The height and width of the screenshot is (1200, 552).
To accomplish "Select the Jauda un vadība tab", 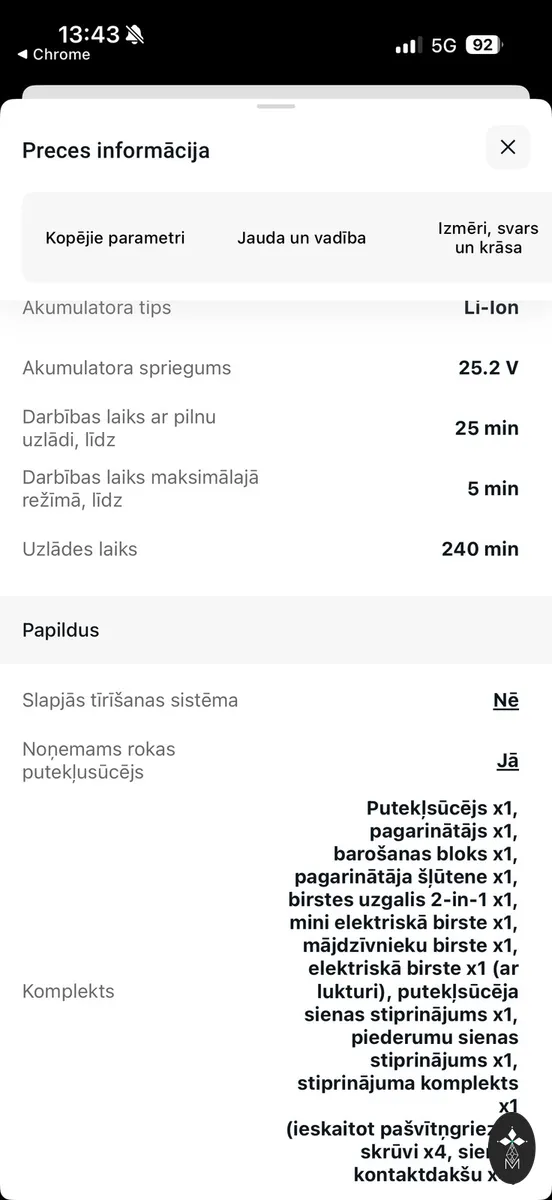I will tap(302, 238).
